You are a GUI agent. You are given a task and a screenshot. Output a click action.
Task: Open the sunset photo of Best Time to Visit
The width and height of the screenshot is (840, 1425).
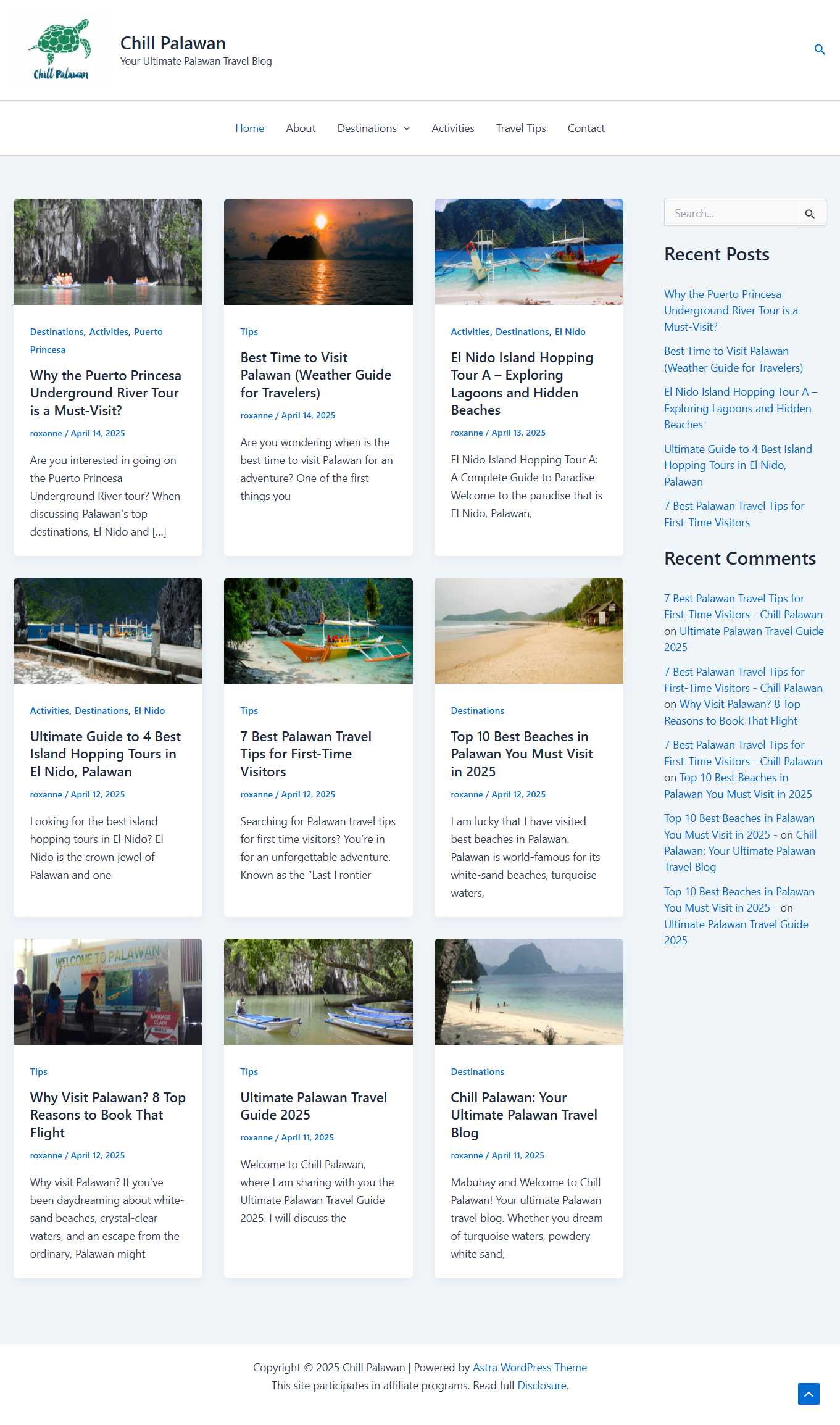point(318,252)
